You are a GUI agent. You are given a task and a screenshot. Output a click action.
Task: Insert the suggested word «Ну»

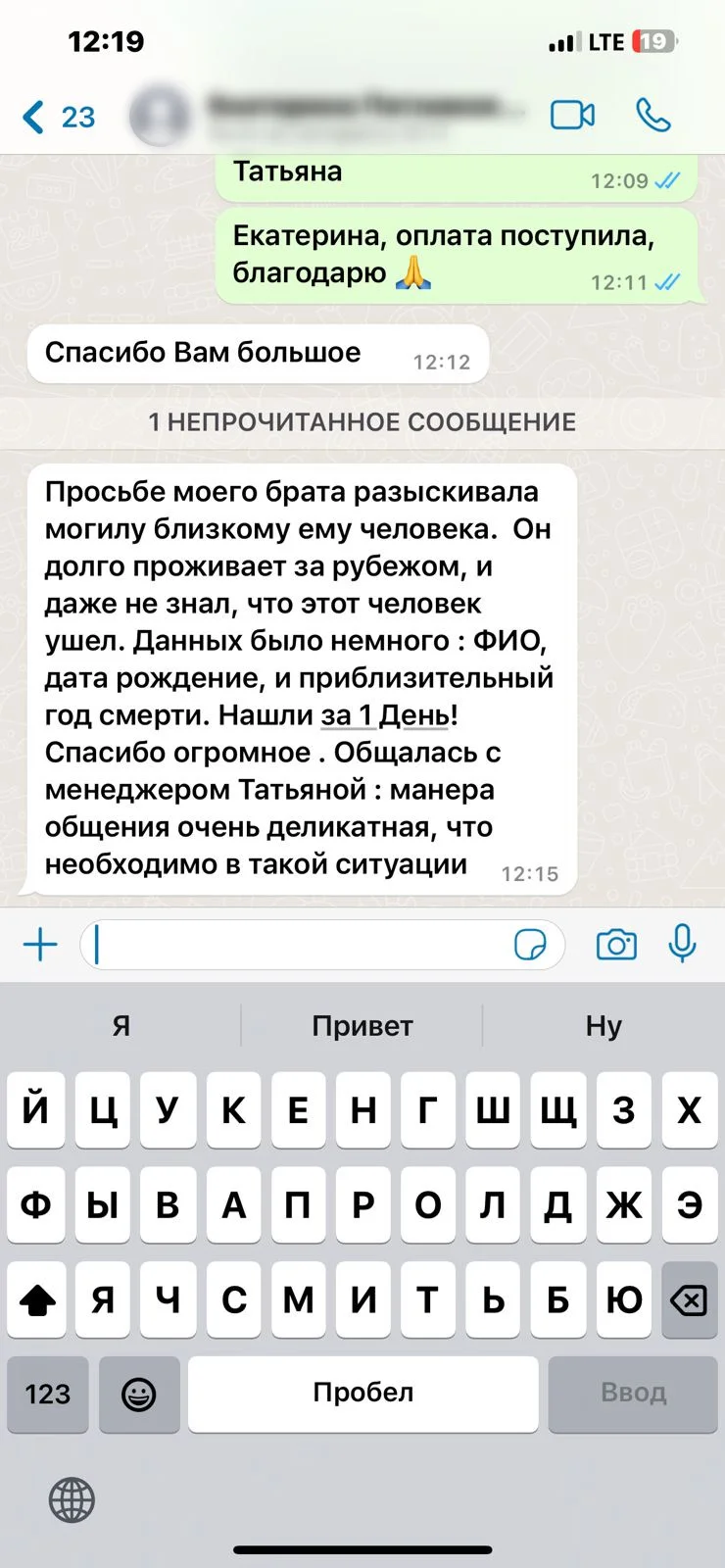pos(604,1026)
